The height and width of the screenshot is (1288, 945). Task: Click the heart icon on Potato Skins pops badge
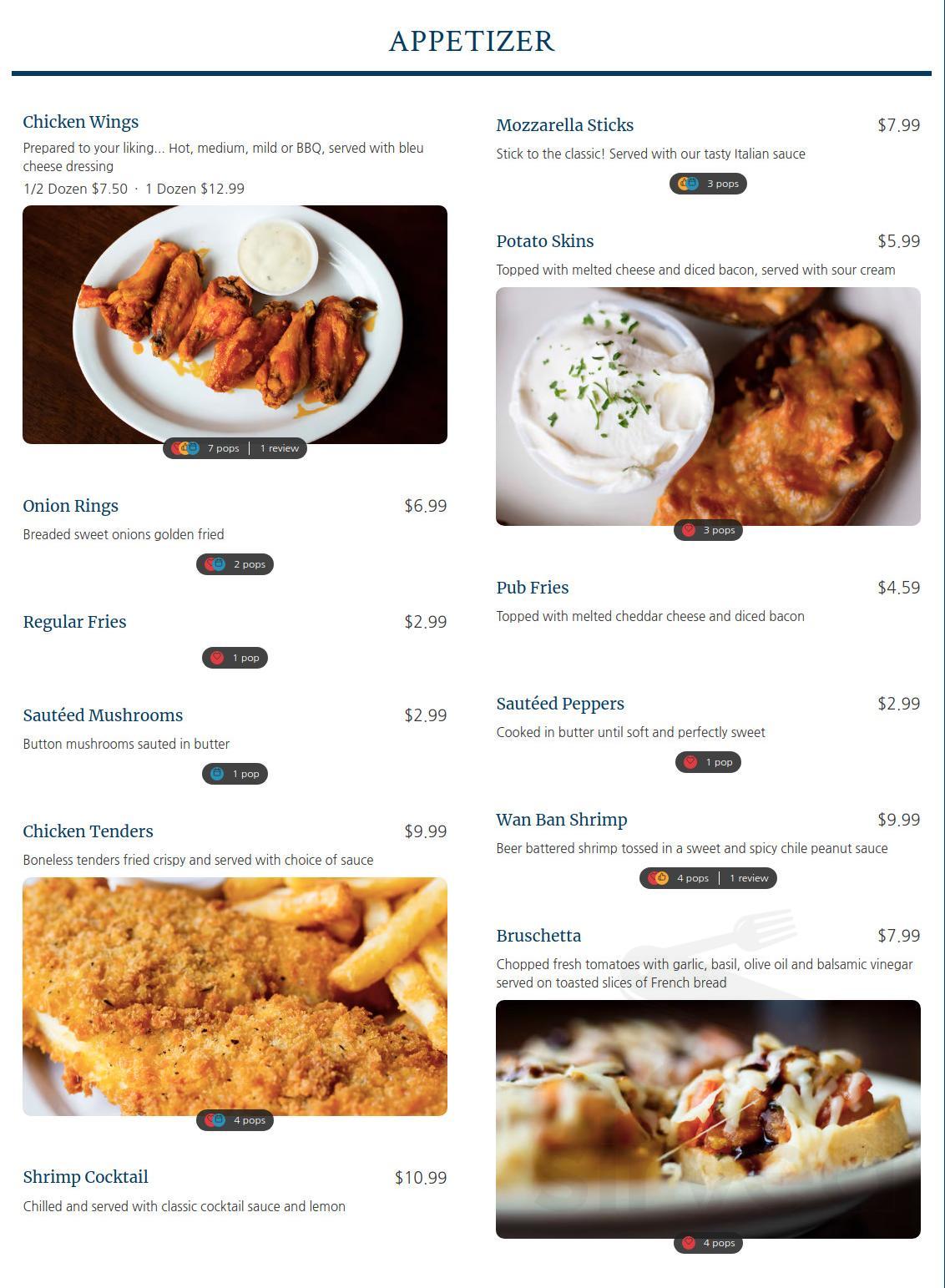pyautogui.click(x=688, y=529)
